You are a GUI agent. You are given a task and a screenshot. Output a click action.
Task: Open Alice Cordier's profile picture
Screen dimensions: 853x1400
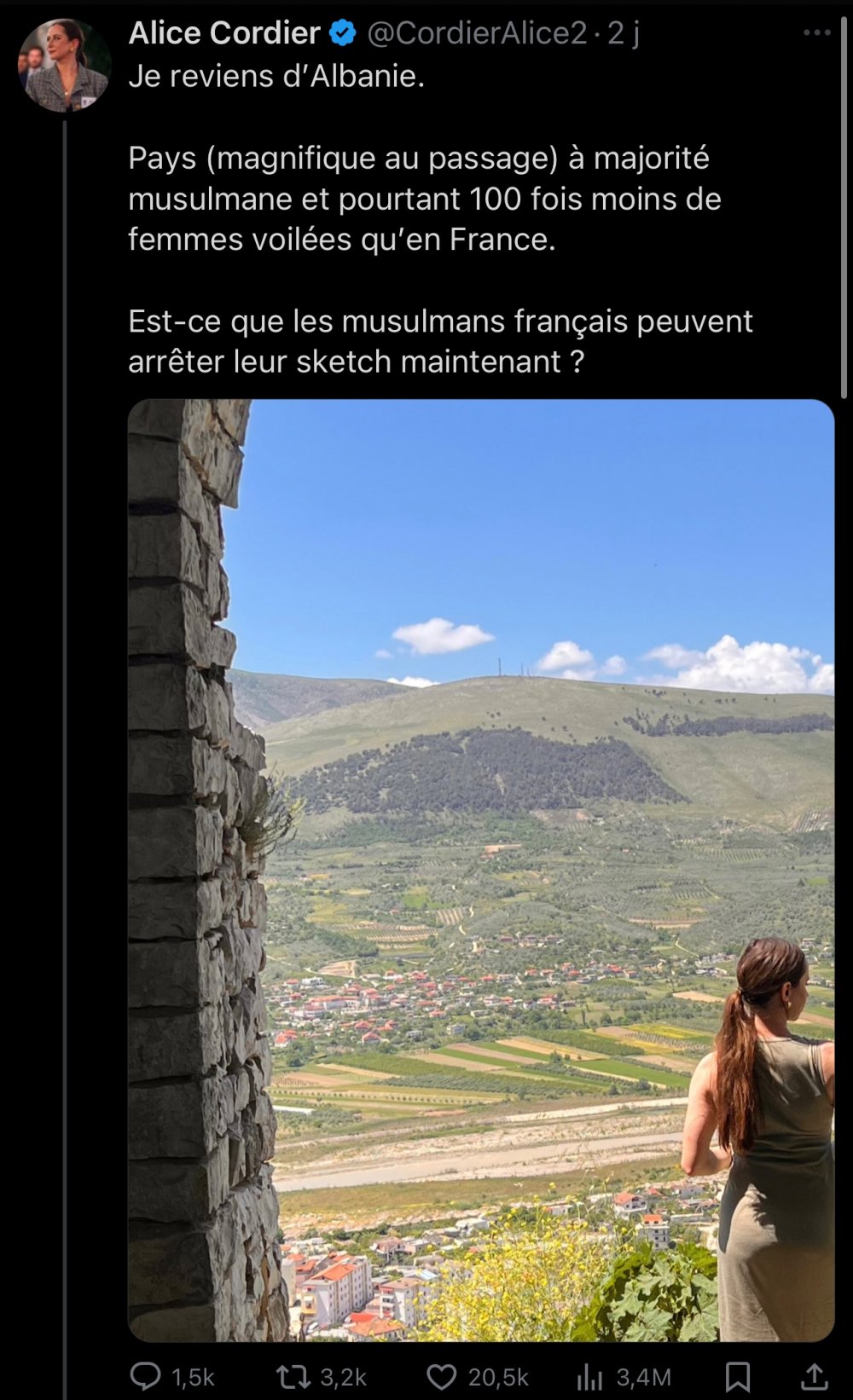(x=65, y=65)
